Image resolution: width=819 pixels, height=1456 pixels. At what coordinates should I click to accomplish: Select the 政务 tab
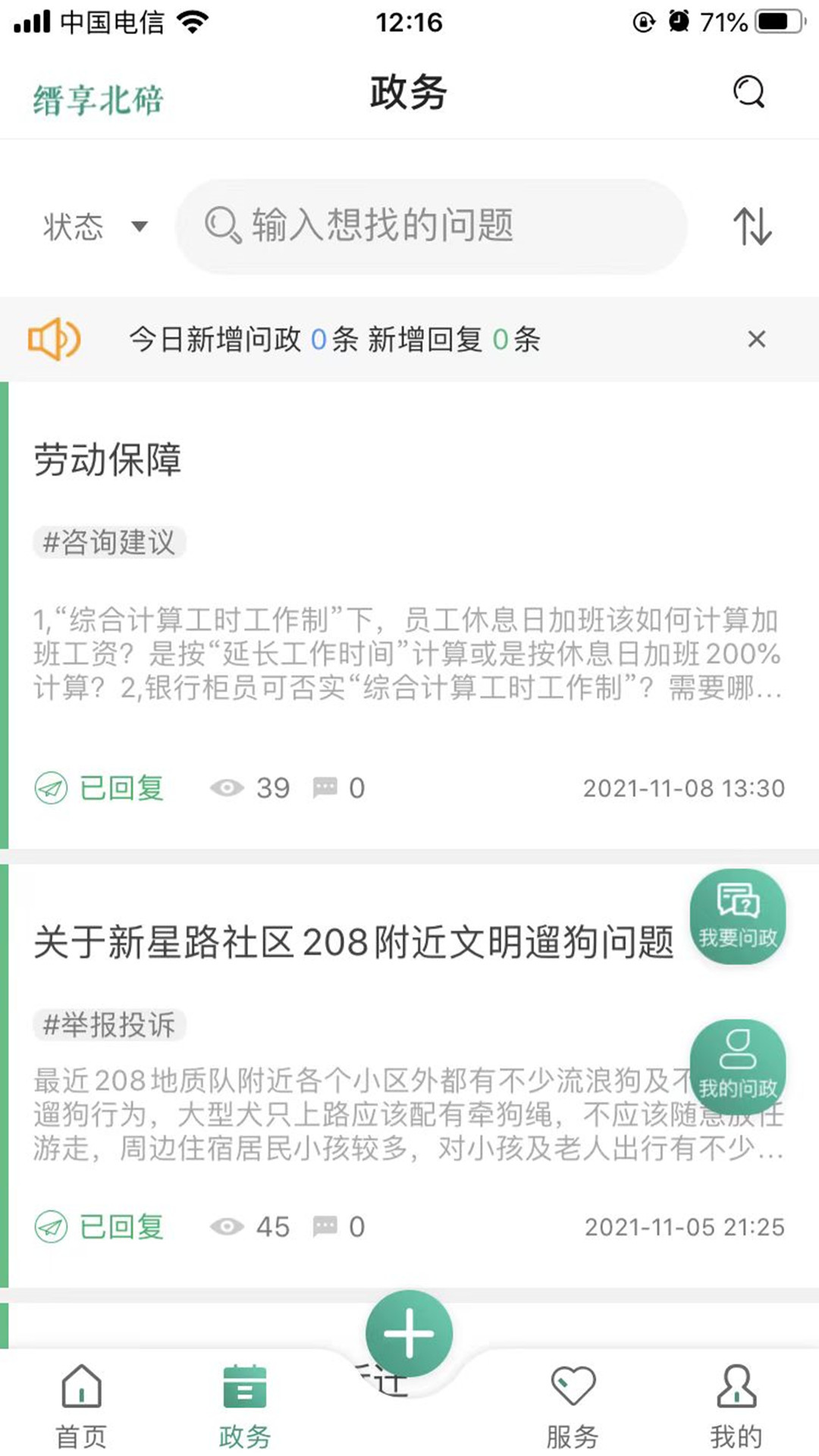tap(245, 1405)
